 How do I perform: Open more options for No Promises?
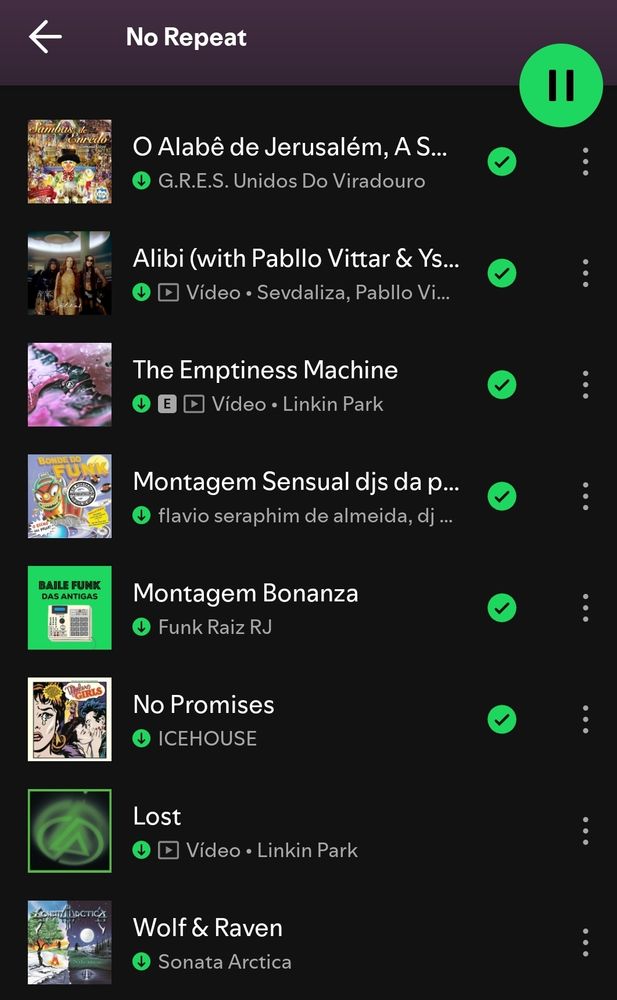point(585,719)
